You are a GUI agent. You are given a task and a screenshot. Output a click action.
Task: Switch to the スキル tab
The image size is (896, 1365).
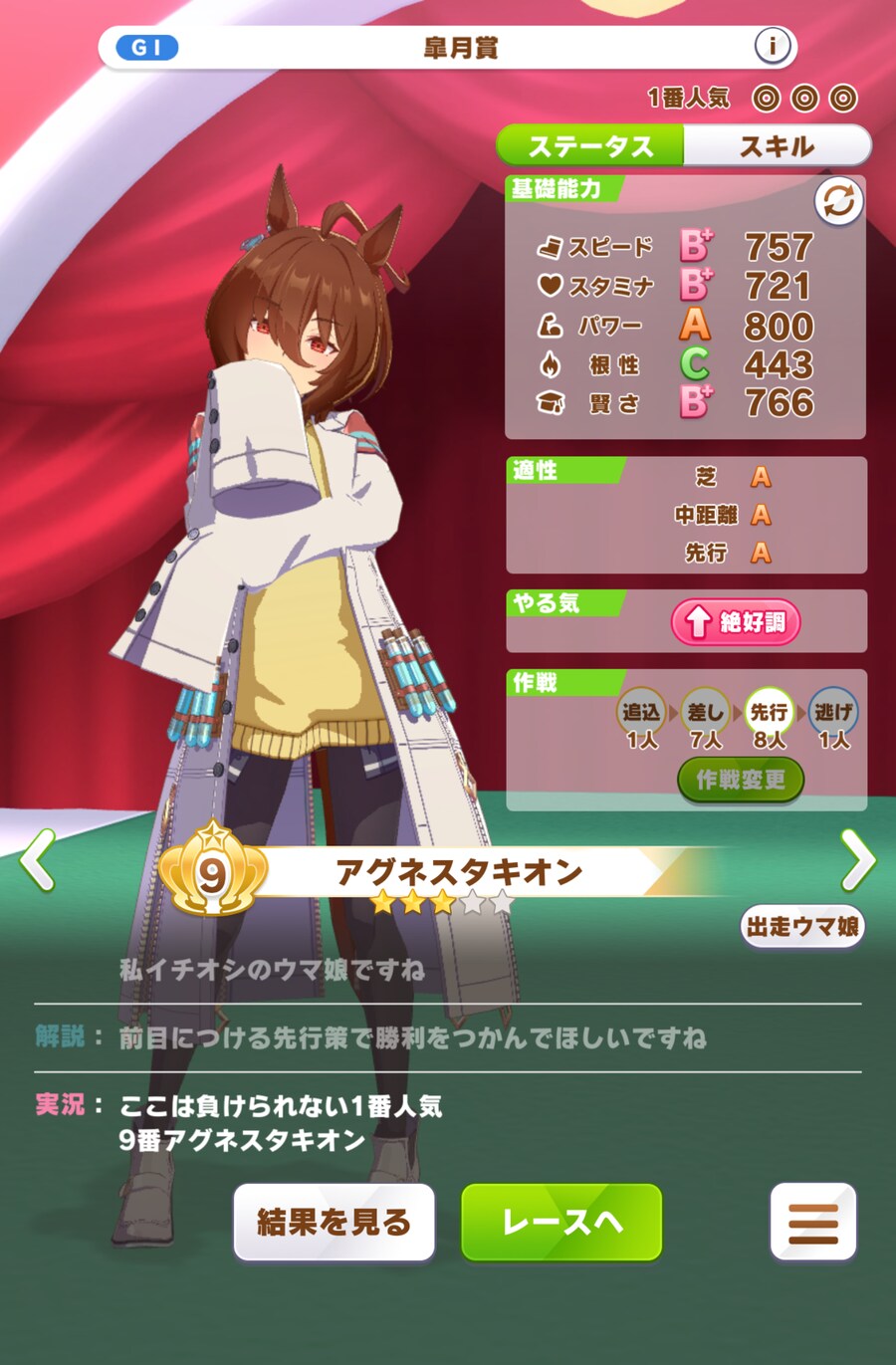(x=777, y=146)
